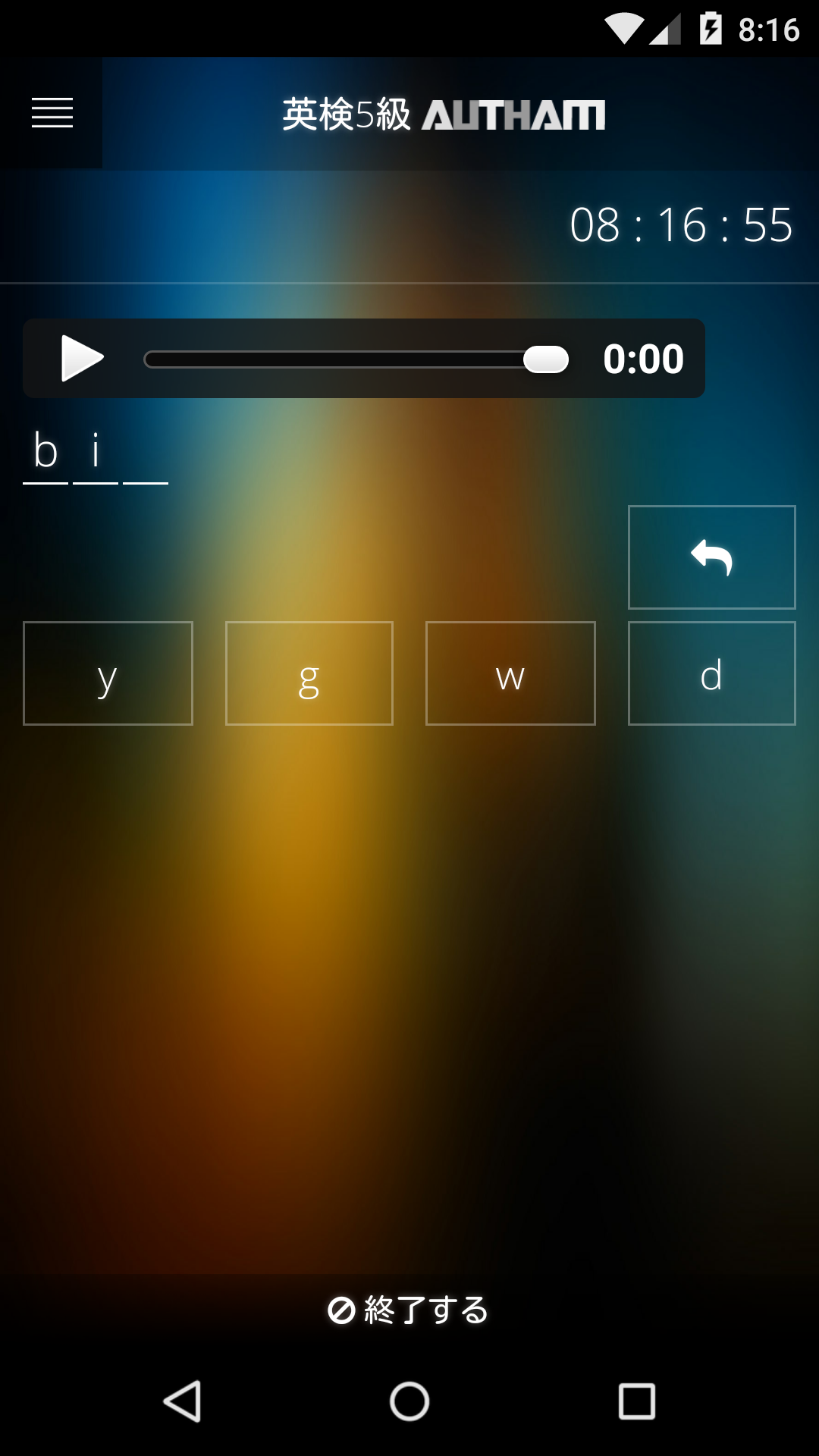Go back using the system back button
This screenshot has height=1456, width=819.
[x=183, y=1401]
